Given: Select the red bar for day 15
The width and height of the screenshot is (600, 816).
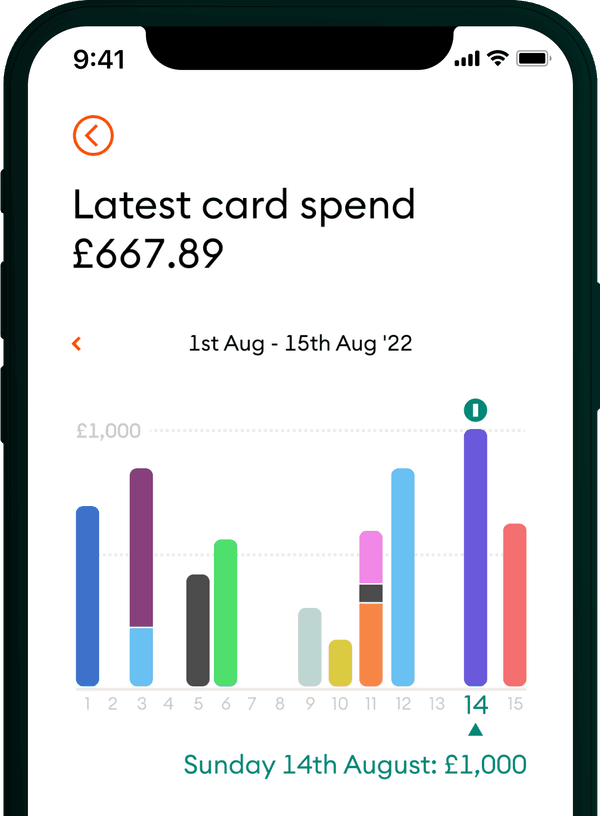Looking at the screenshot, I should [515, 604].
